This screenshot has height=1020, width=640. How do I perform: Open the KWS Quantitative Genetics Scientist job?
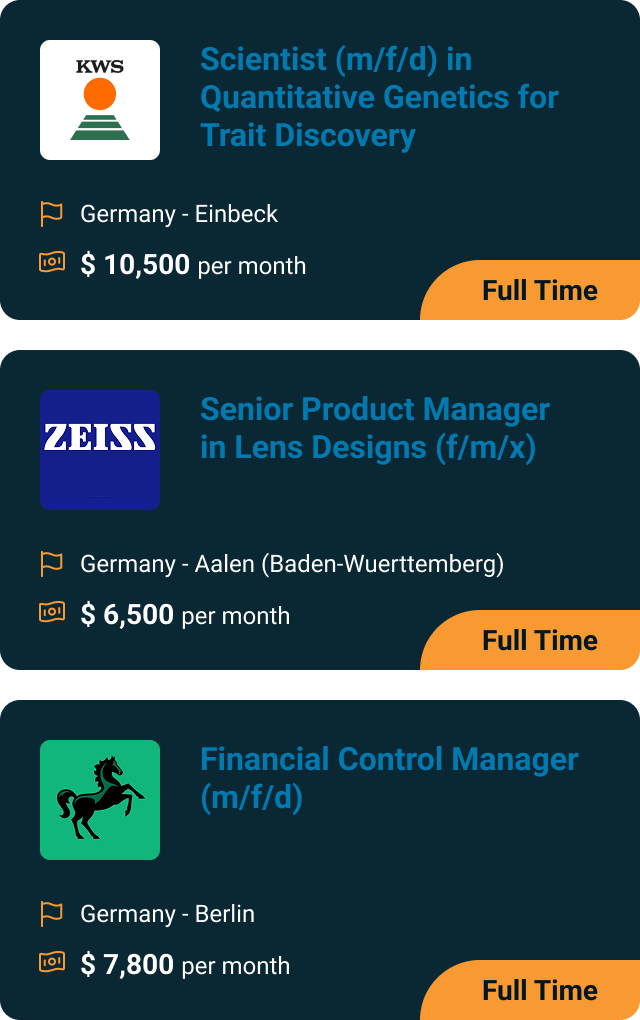(x=379, y=97)
